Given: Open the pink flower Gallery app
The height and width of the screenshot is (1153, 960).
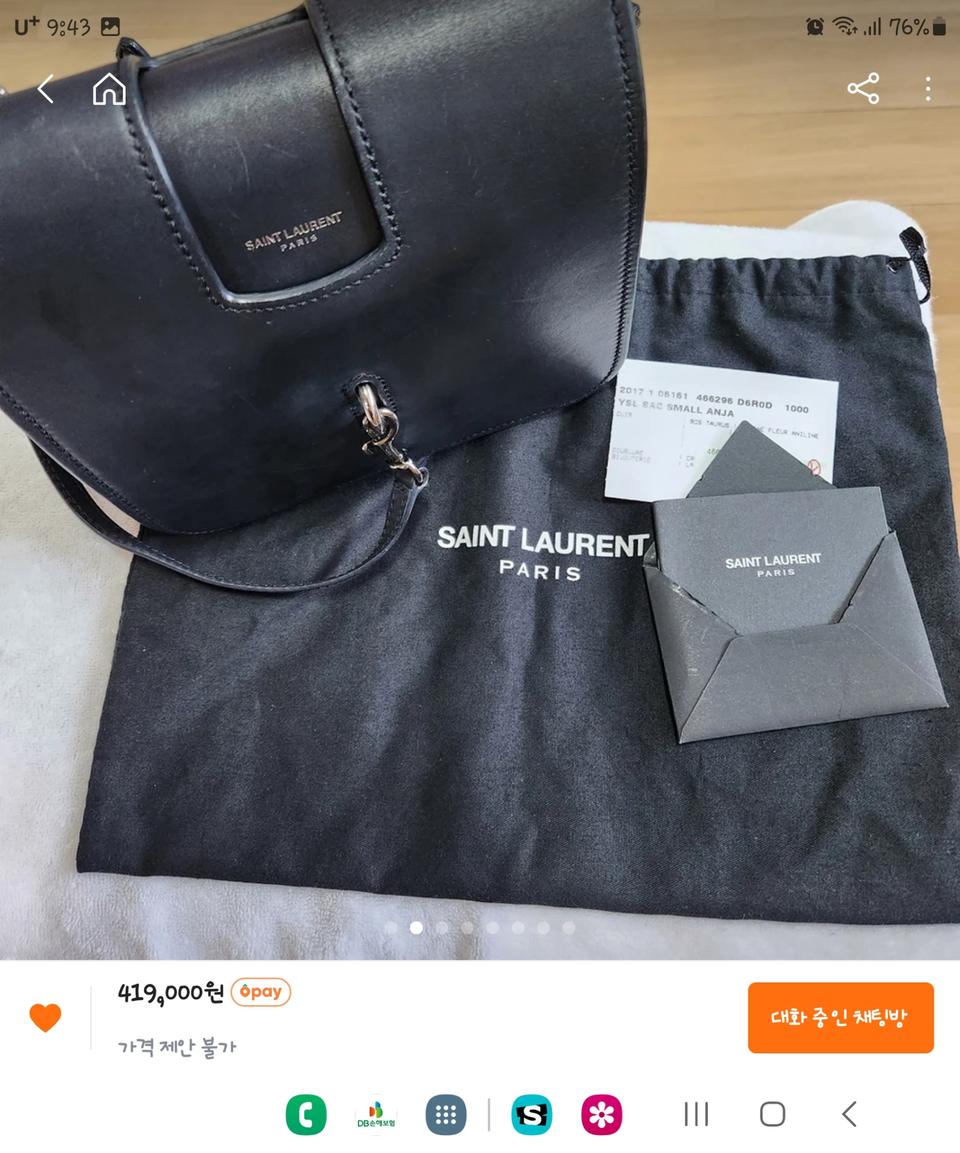Looking at the screenshot, I should coord(602,1114).
